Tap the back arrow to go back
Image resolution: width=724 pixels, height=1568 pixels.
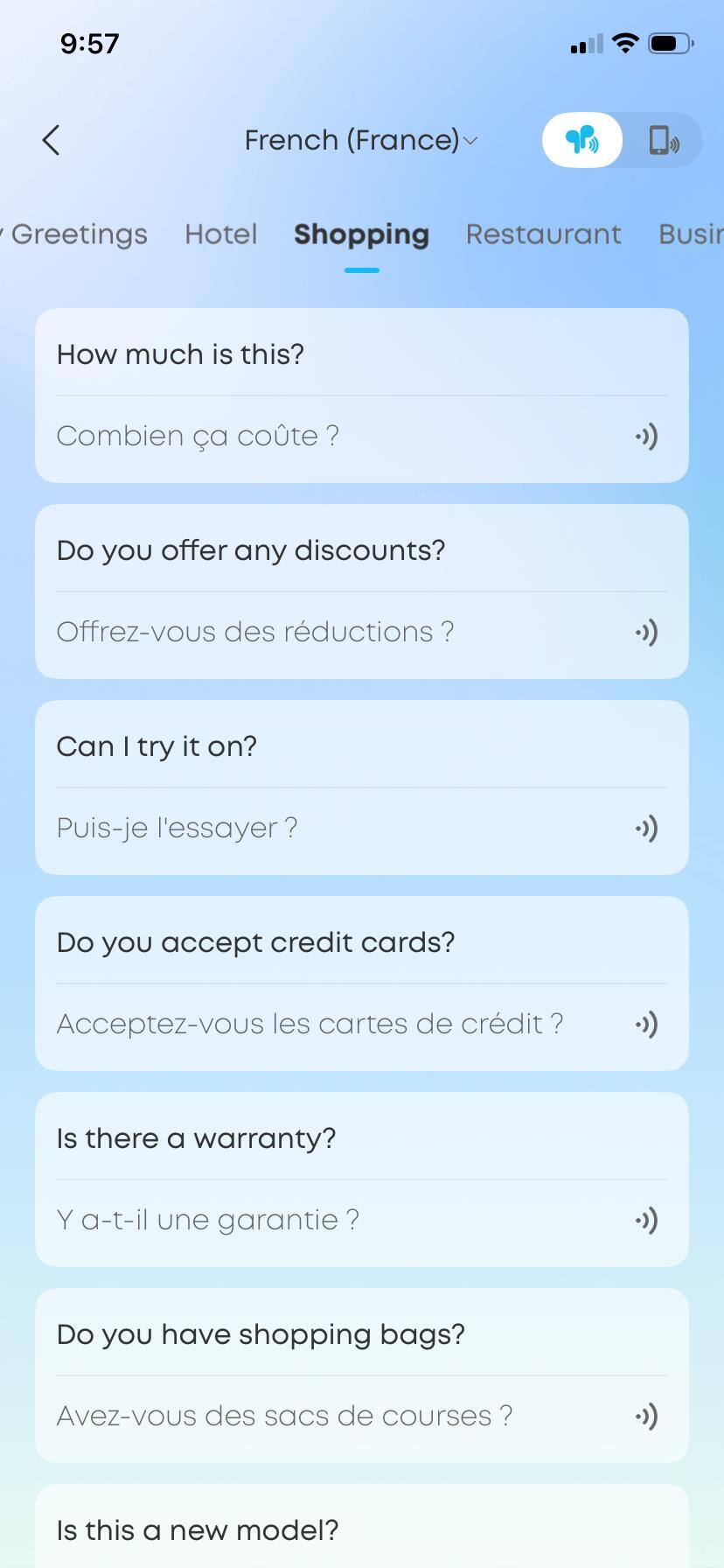point(50,139)
